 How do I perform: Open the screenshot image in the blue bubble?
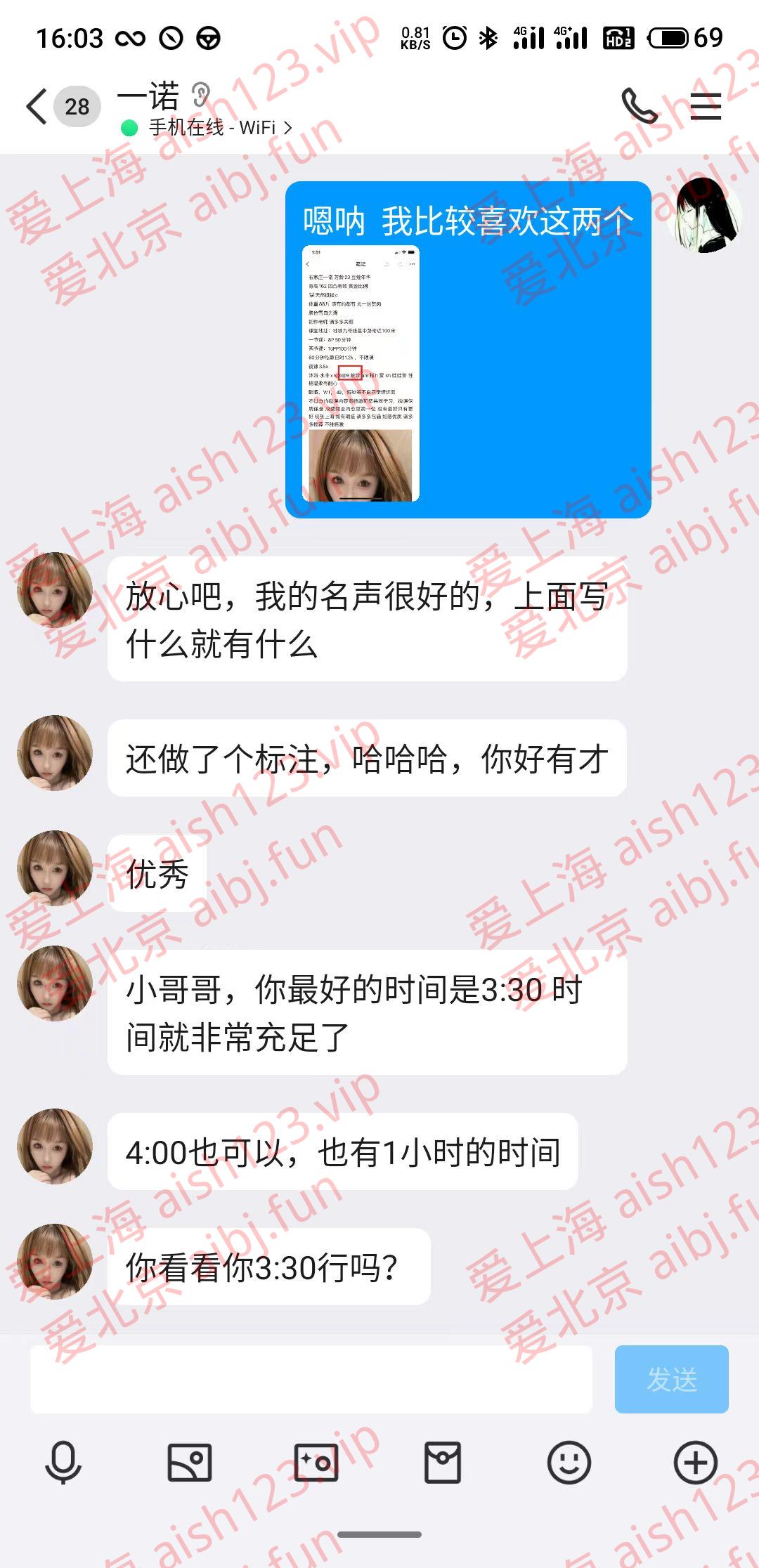[x=361, y=373]
